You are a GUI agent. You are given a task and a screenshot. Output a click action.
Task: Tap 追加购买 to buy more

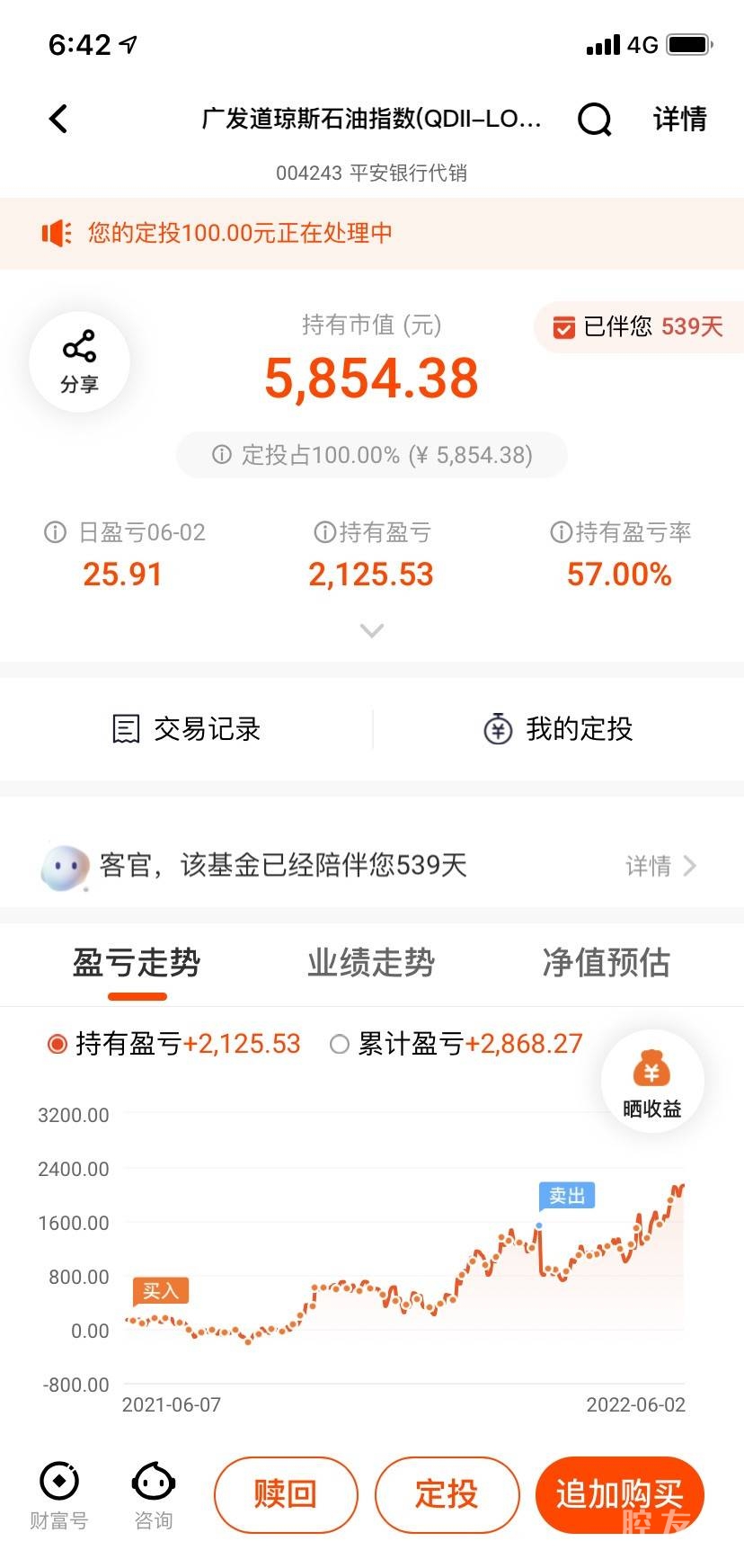tap(619, 1494)
